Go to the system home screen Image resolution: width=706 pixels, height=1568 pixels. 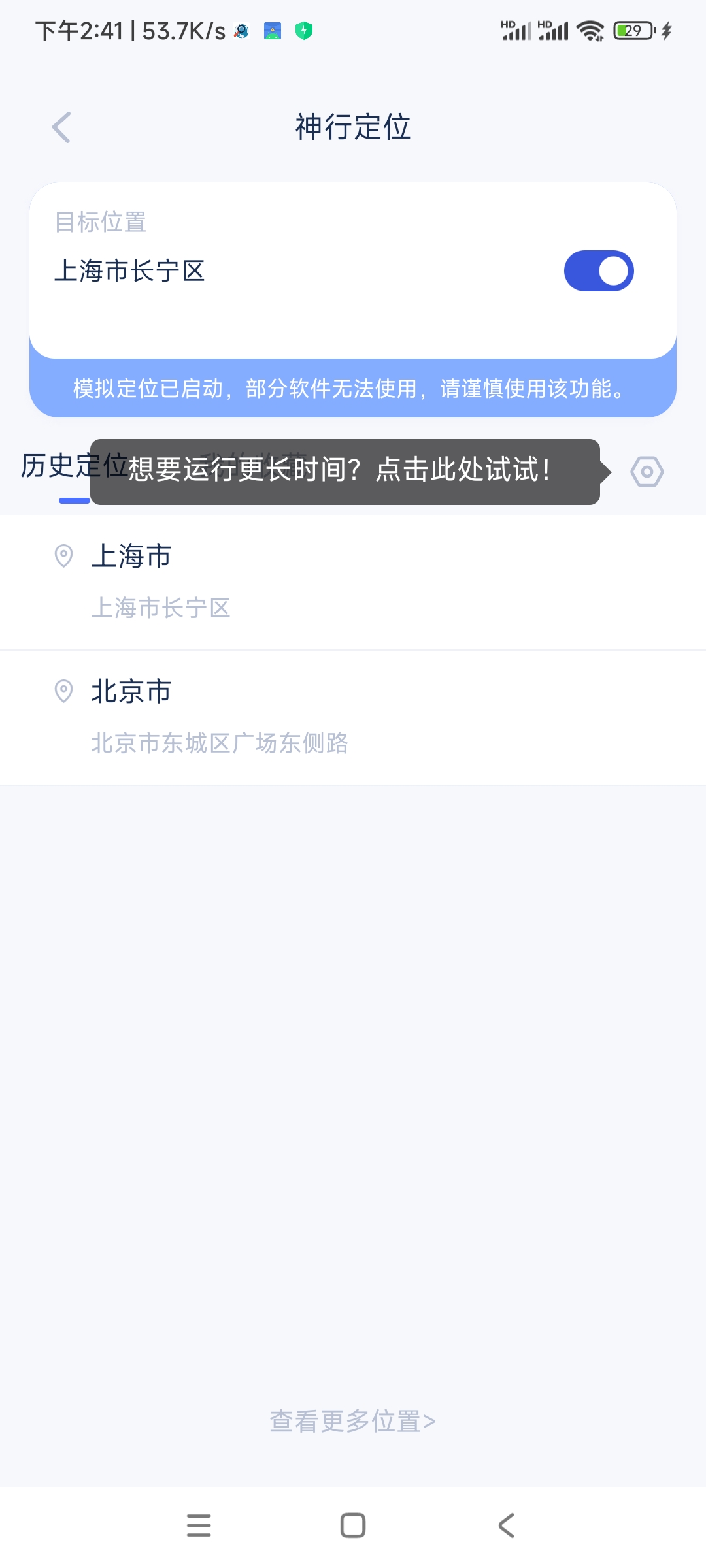[x=353, y=1526]
